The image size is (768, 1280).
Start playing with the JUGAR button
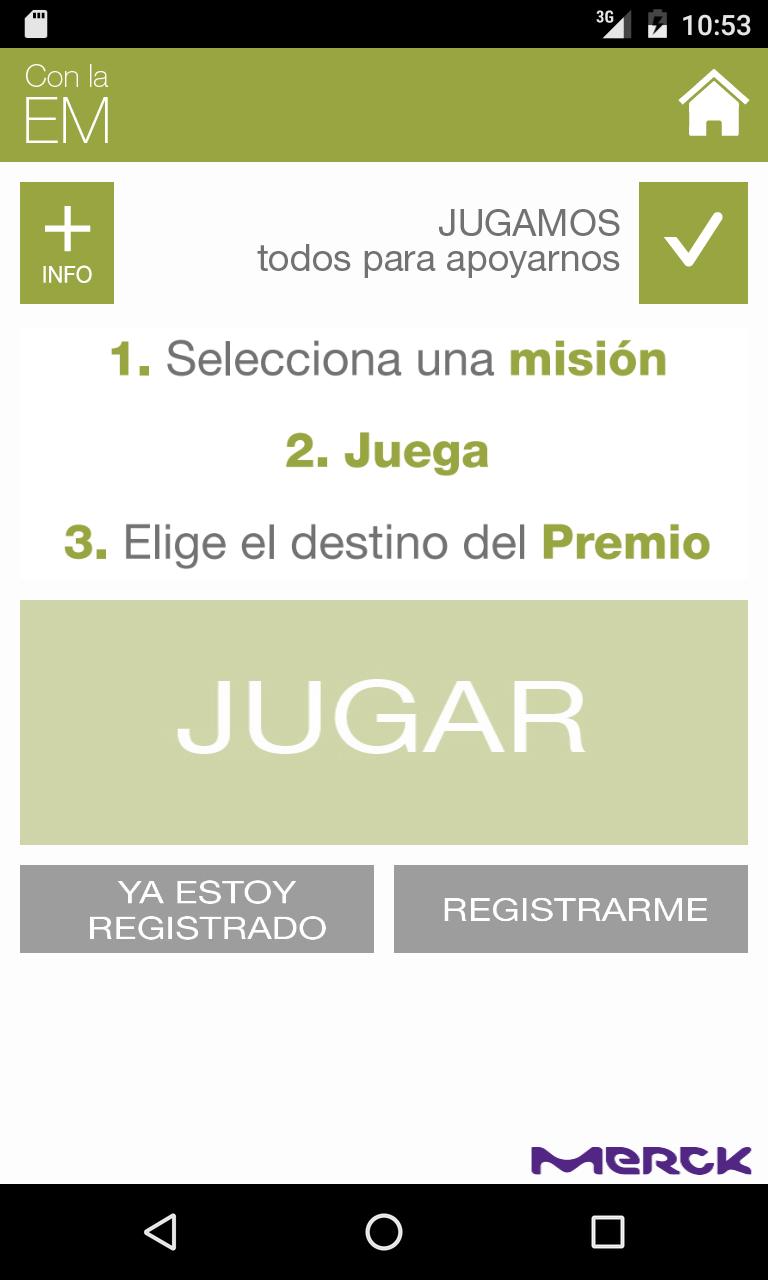[384, 722]
